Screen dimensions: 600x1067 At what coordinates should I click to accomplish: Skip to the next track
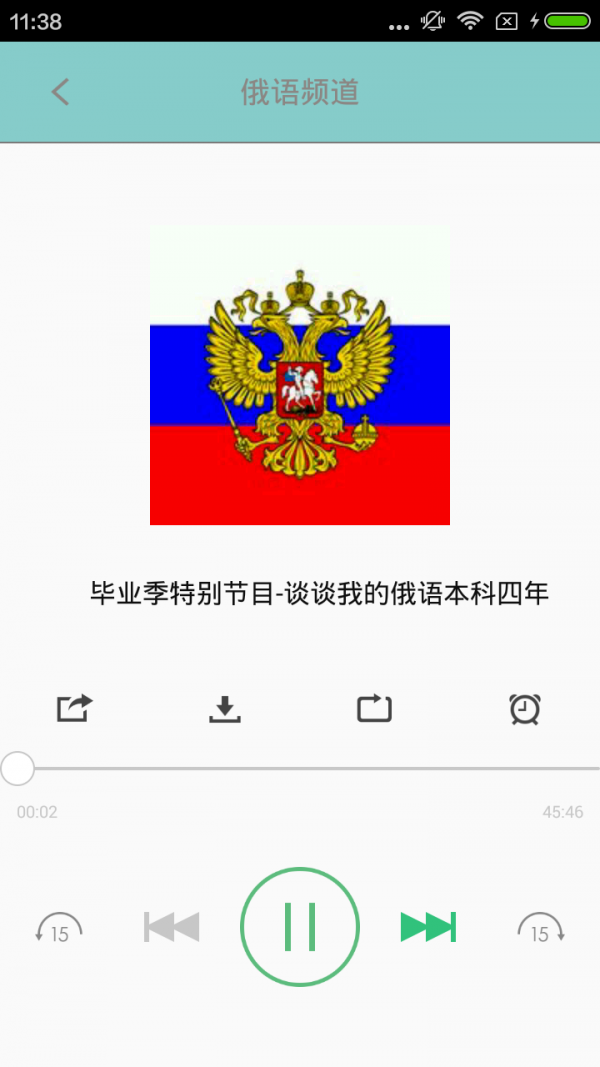(428, 927)
